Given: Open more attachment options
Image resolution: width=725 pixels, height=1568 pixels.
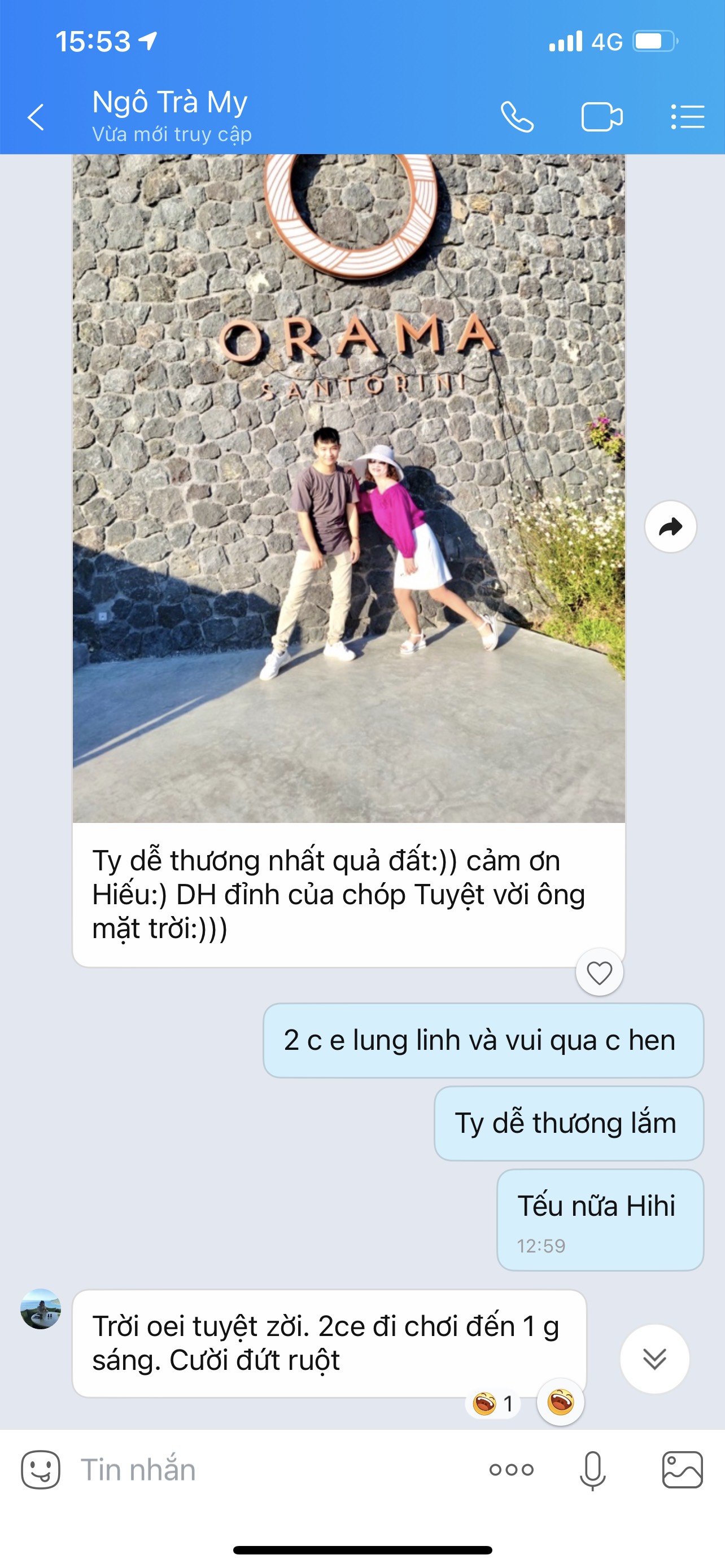Looking at the screenshot, I should click(512, 1470).
